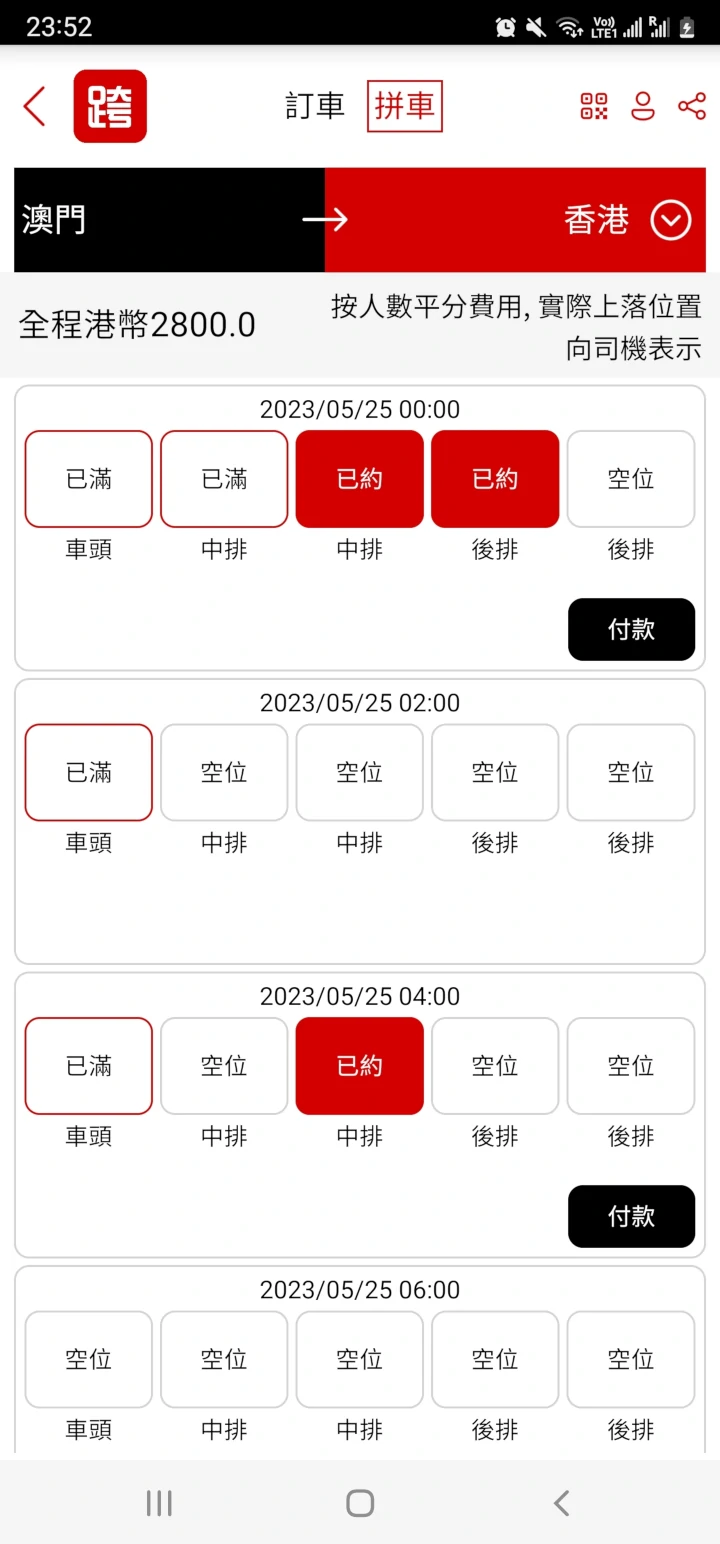
Task: Tap the QR code scanner icon
Action: tap(593, 106)
